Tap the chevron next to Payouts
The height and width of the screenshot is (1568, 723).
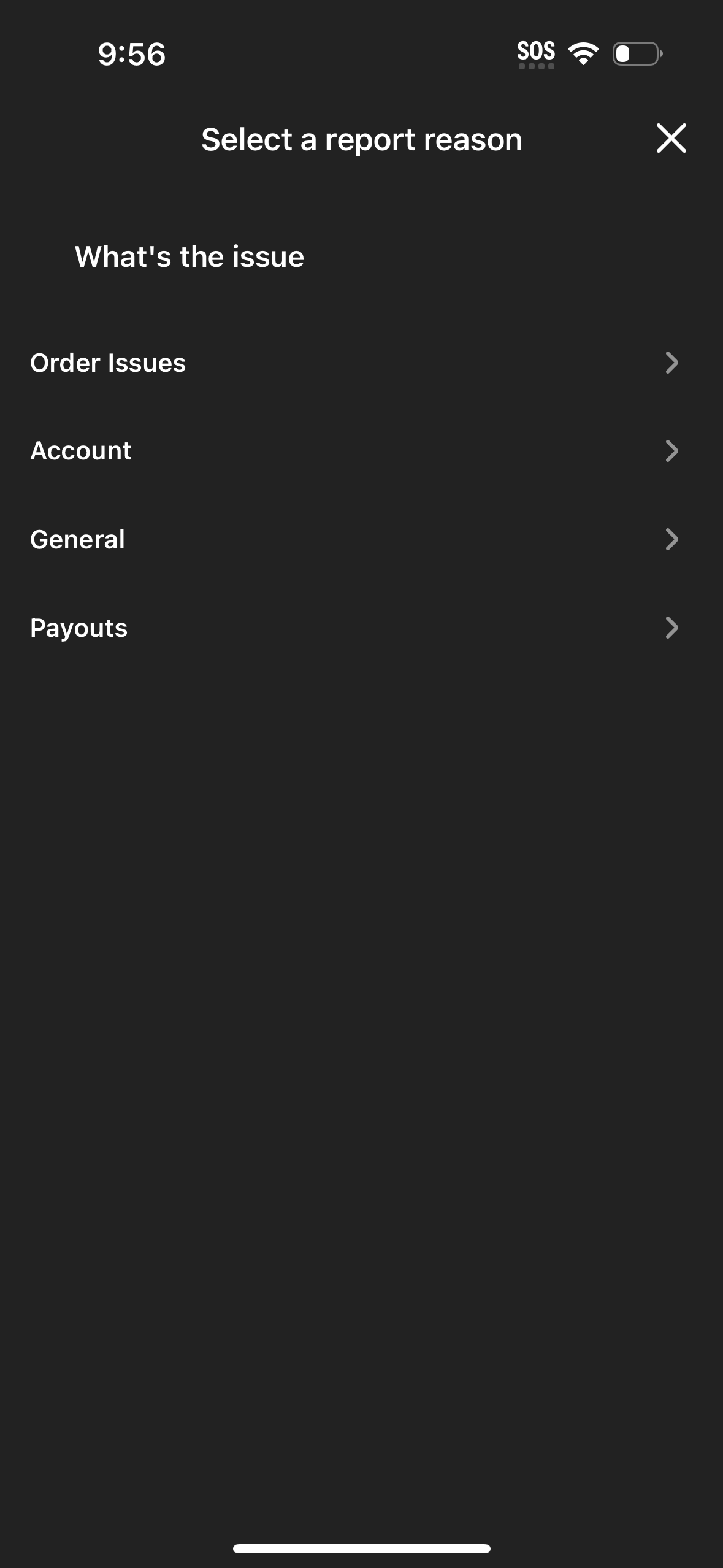click(x=671, y=628)
